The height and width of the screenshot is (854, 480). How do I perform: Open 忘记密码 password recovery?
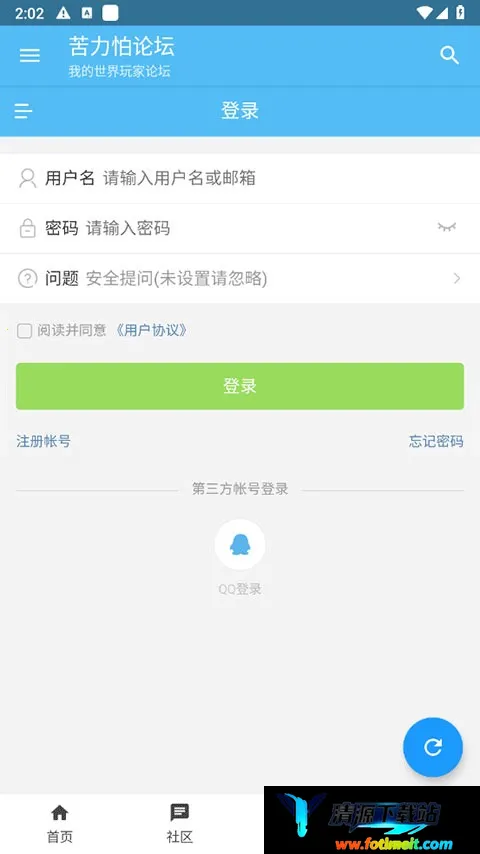[436, 441]
